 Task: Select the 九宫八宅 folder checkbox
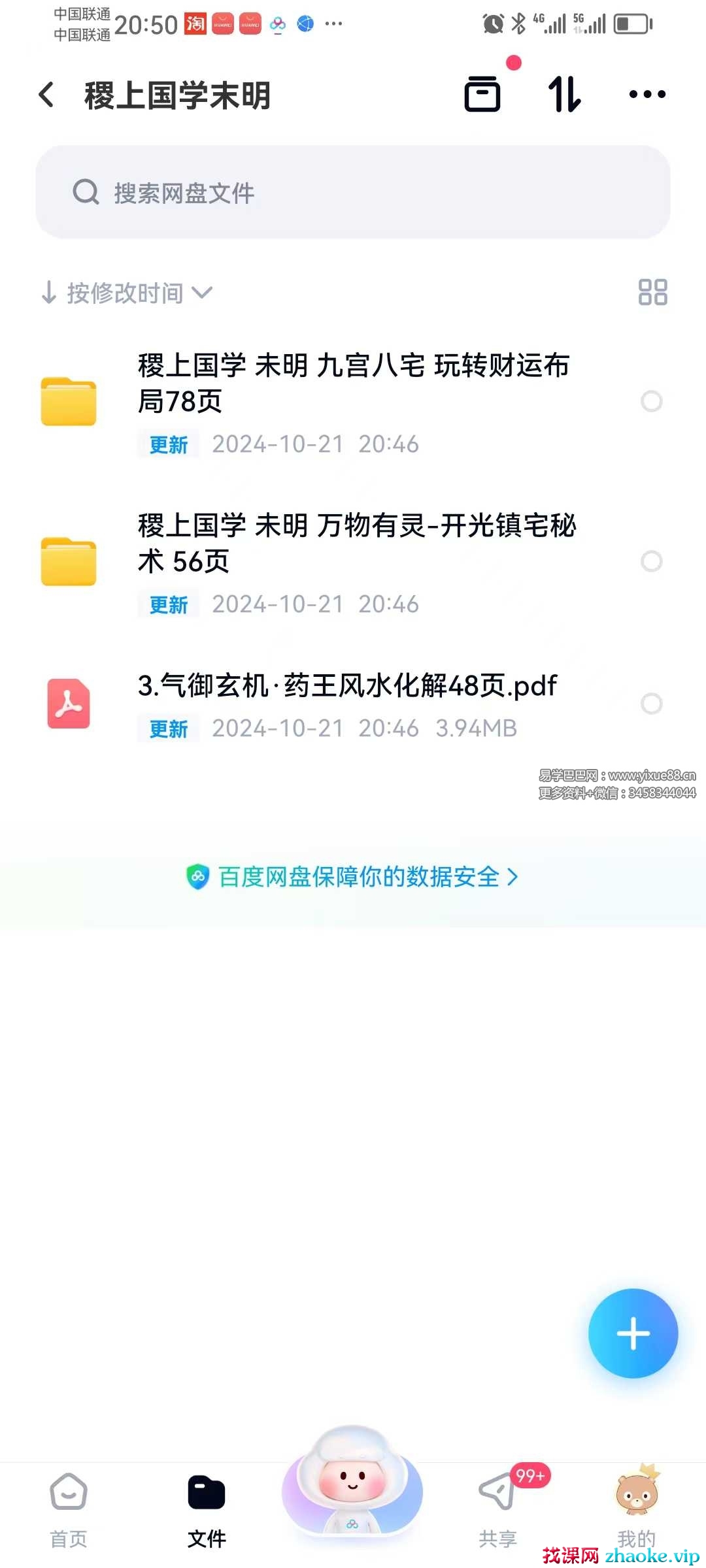(x=651, y=401)
